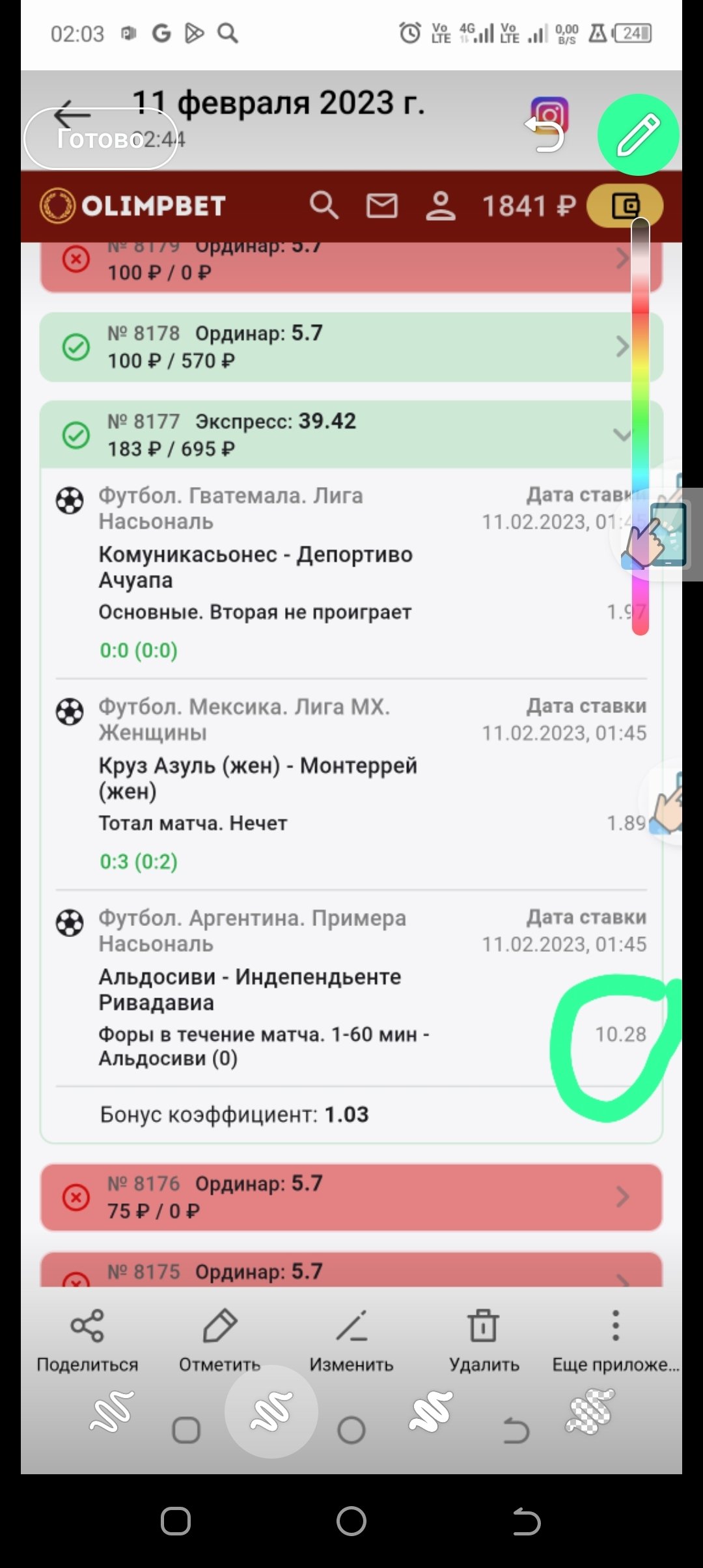Screen dimensions: 703x1568
Task: Choose the checkered pattern brush
Action: tap(590, 1411)
